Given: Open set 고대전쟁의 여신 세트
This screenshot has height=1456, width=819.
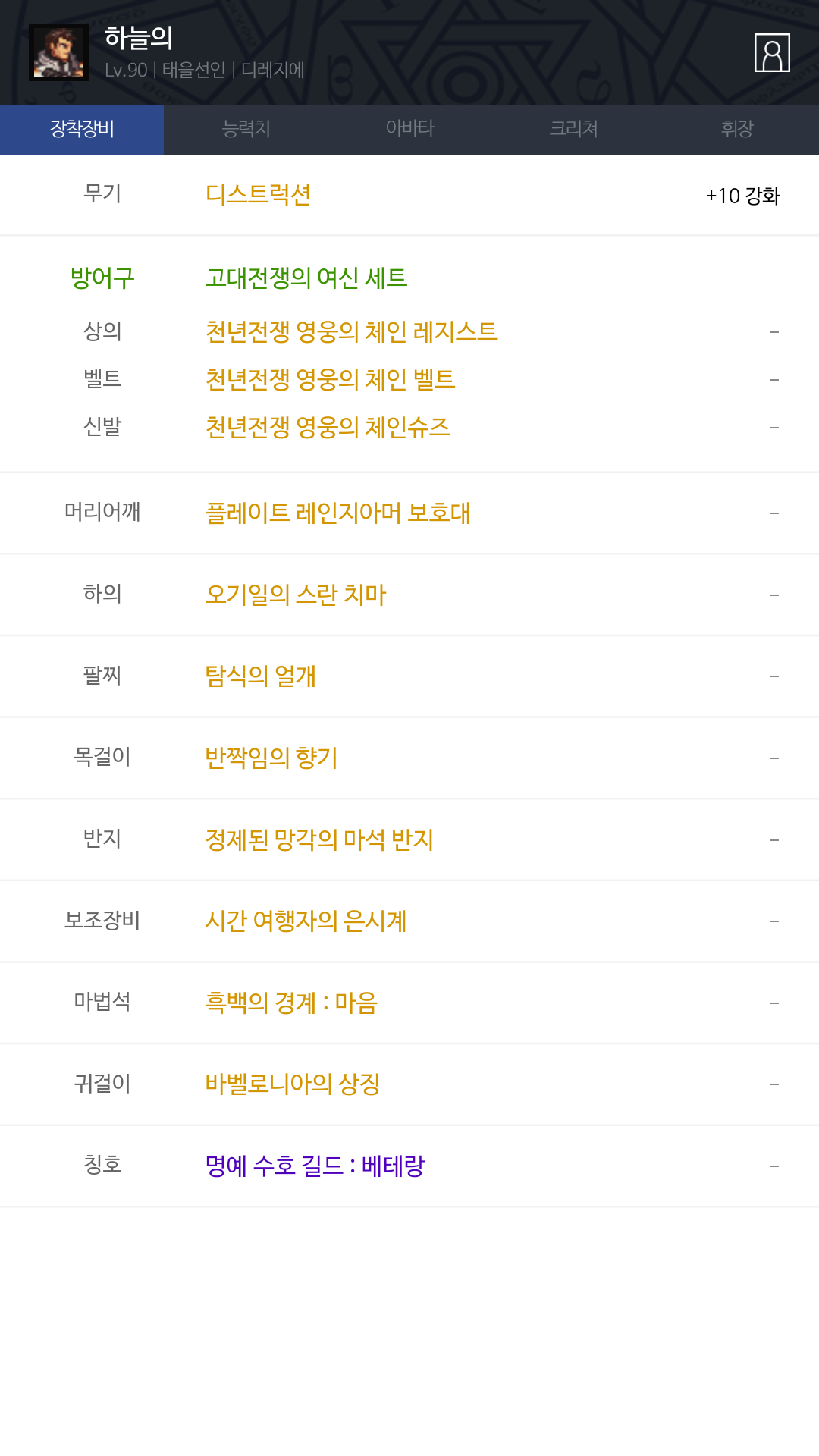Looking at the screenshot, I should point(306,278).
